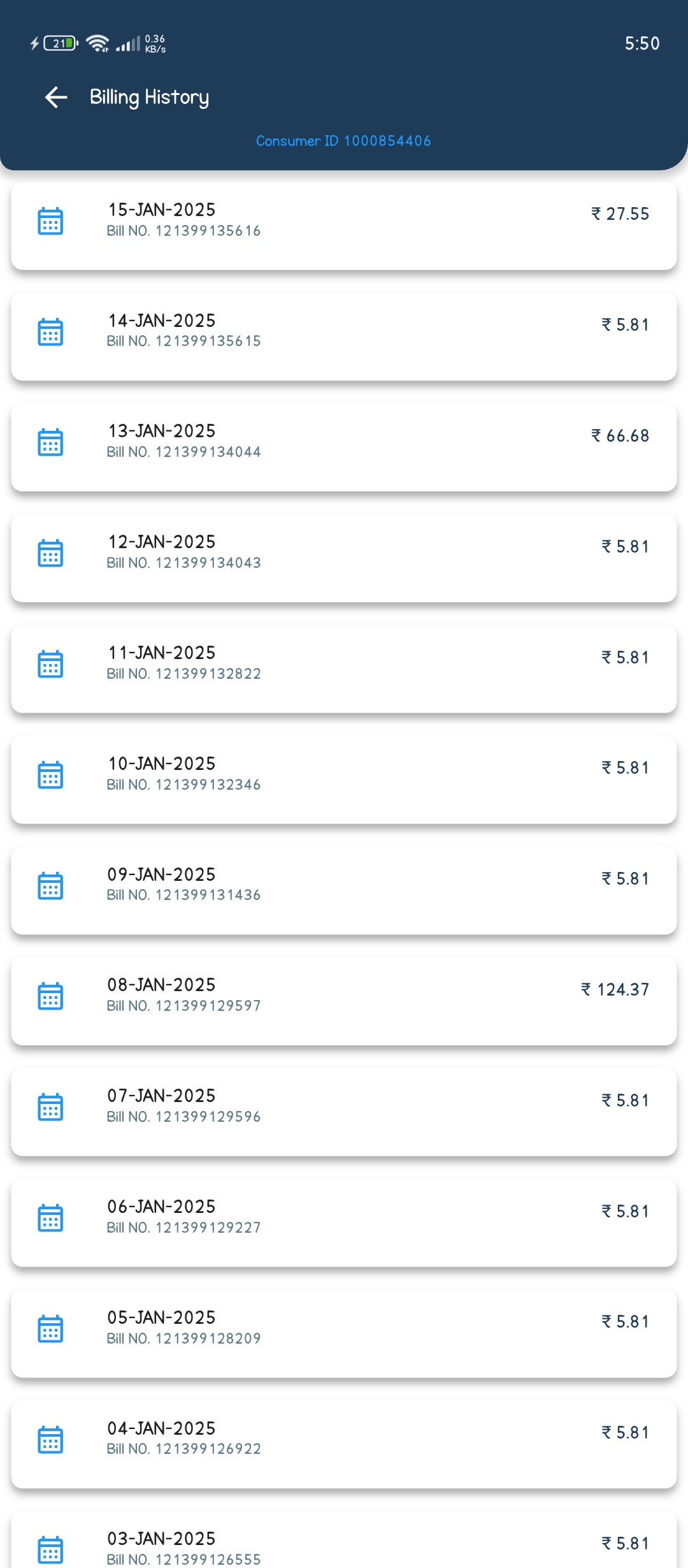Screen dimensions: 688x1568
Task: View bill number 121399129227
Action: tap(344, 1224)
